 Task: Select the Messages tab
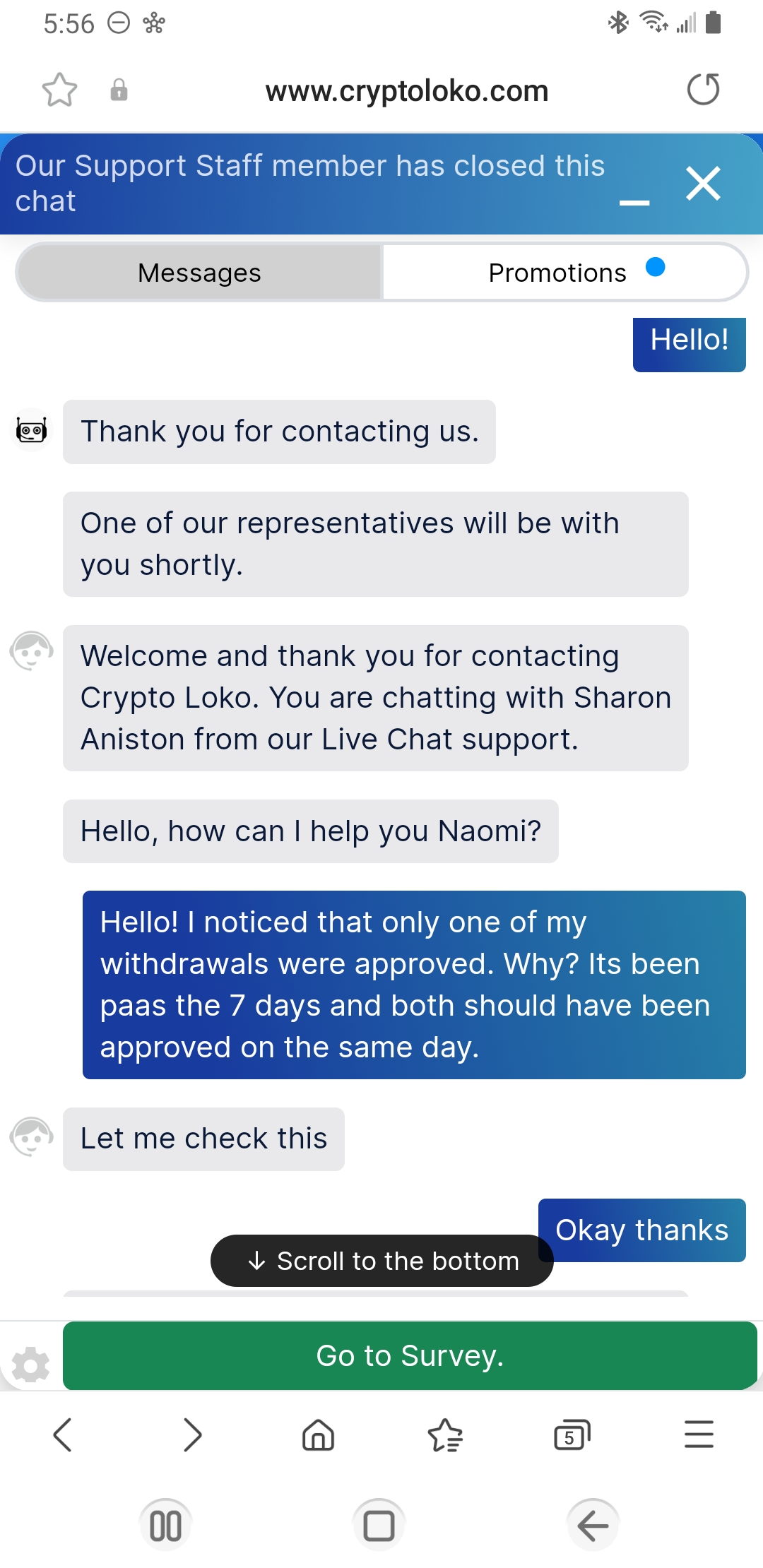tap(199, 273)
